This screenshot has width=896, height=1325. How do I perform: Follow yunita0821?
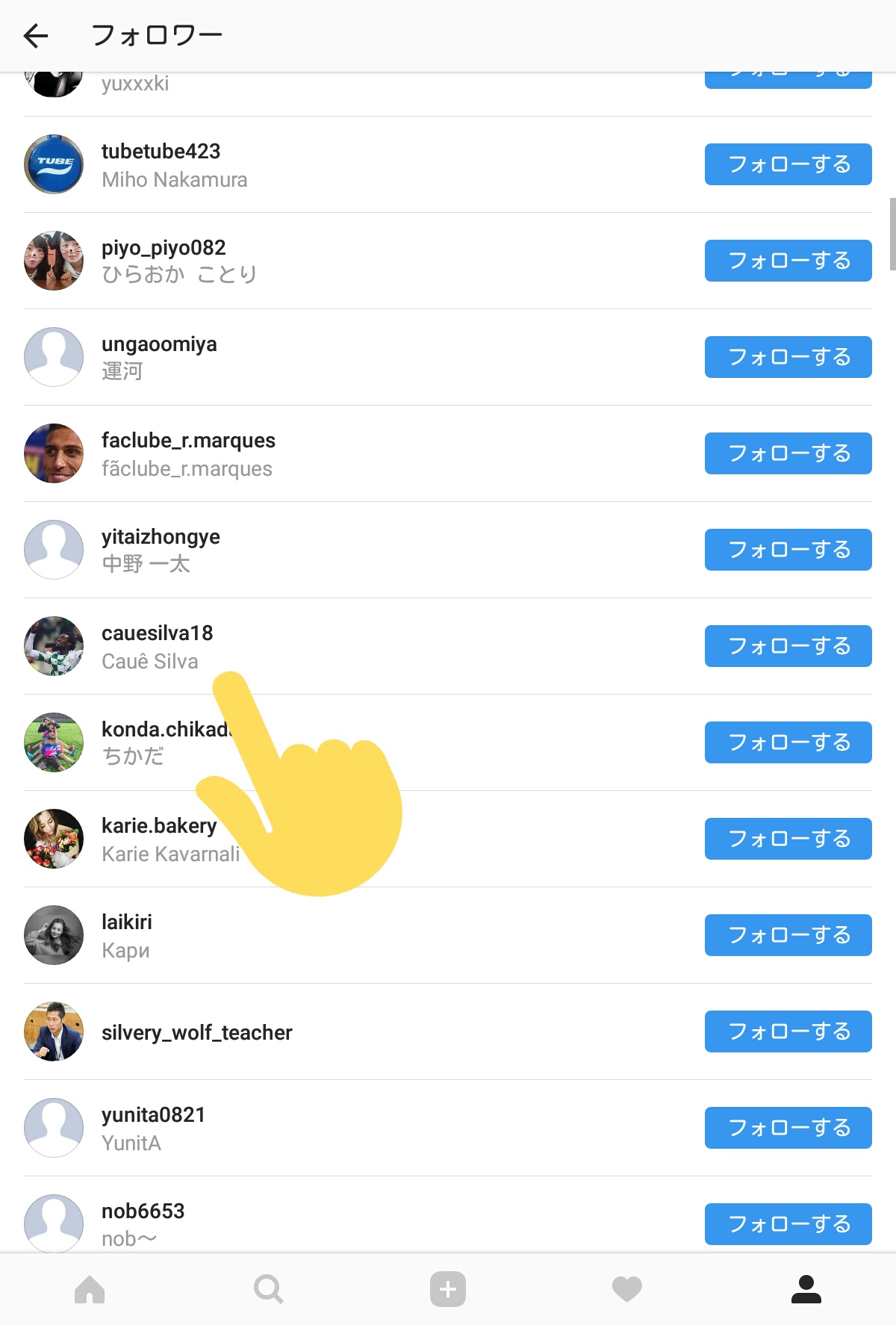pos(788,1128)
